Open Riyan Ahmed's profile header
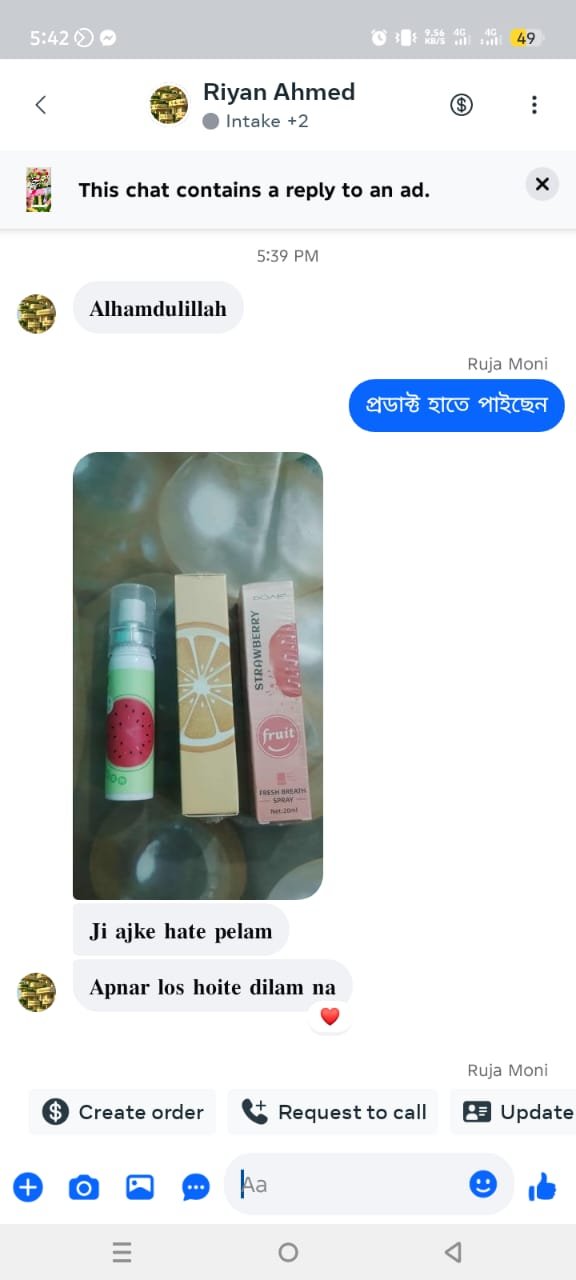 coord(253,105)
